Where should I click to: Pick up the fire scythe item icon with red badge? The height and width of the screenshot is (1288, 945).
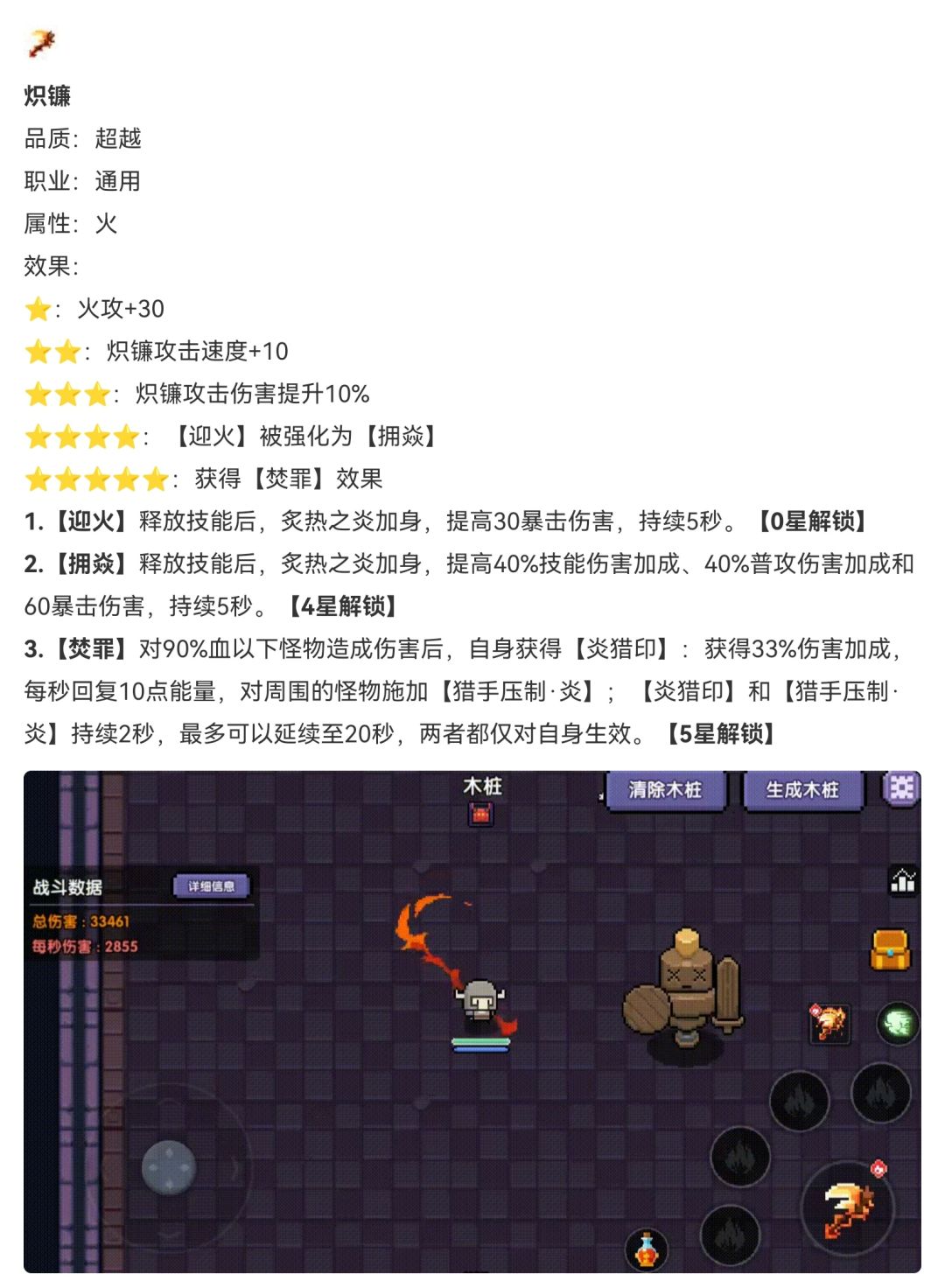pos(829,1024)
